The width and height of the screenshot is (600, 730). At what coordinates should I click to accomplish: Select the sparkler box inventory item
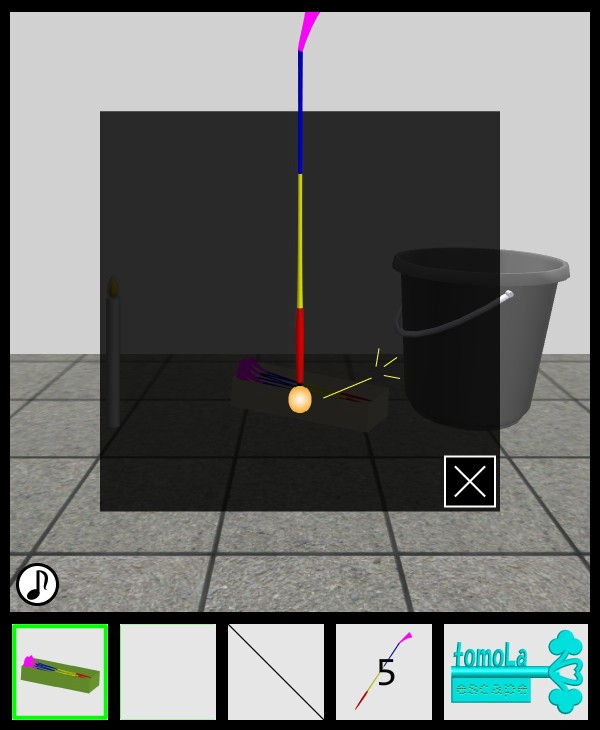click(60, 672)
